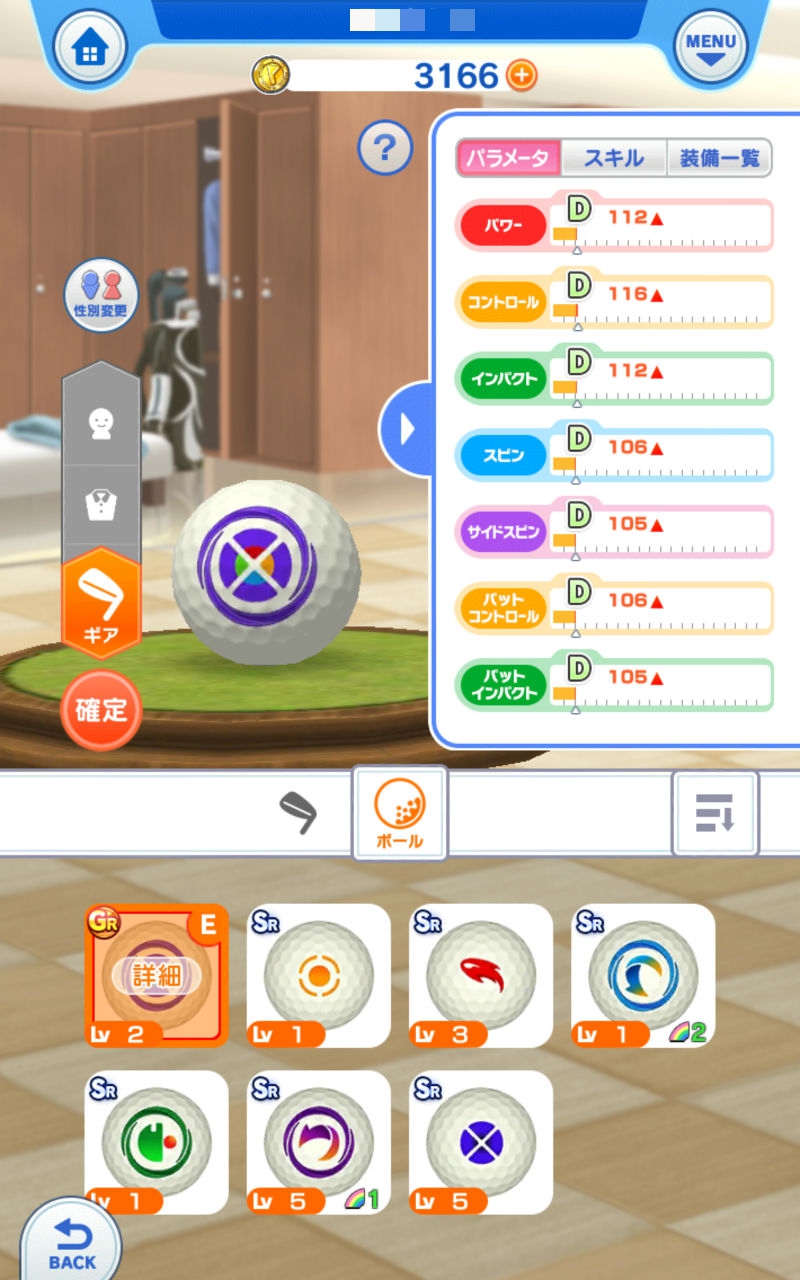
Task: Go BACK to previous screen
Action: click(x=72, y=1245)
